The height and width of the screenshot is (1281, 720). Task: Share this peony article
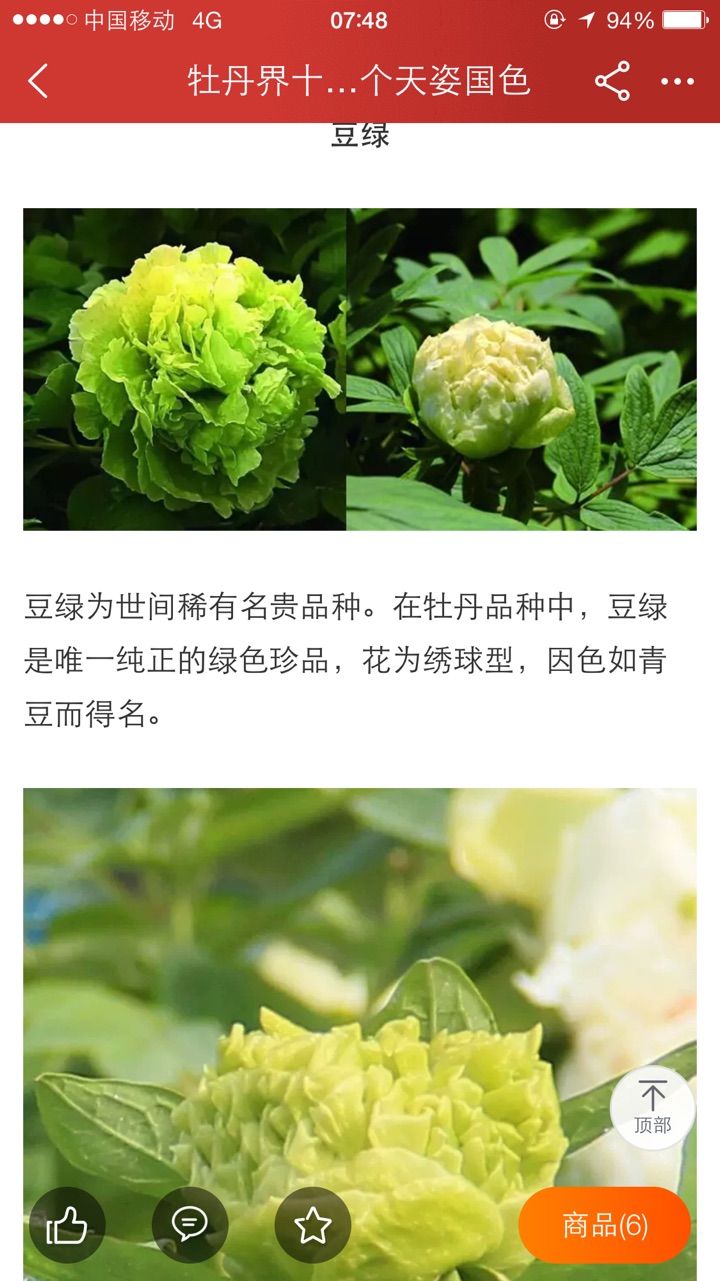612,81
